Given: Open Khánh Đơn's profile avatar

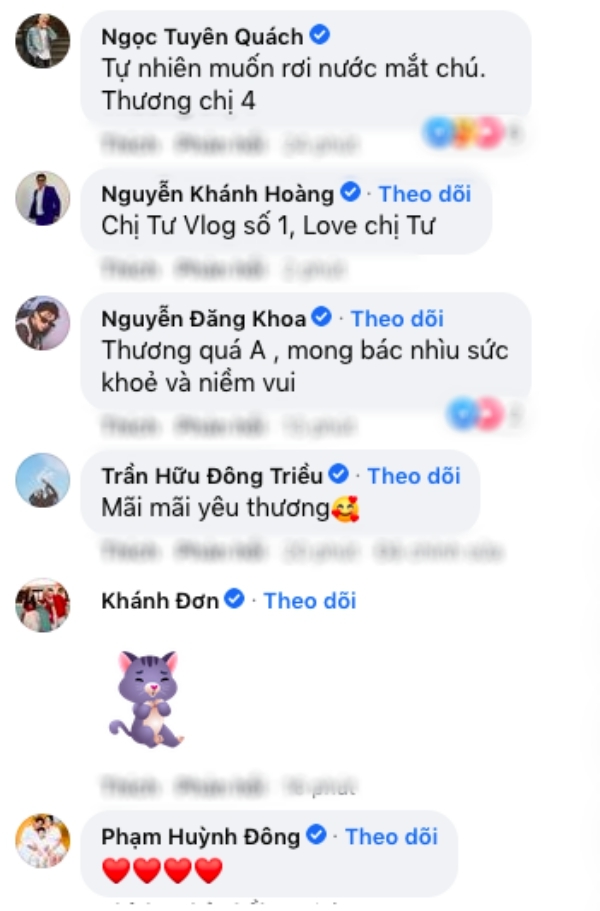Looking at the screenshot, I should tap(43, 605).
